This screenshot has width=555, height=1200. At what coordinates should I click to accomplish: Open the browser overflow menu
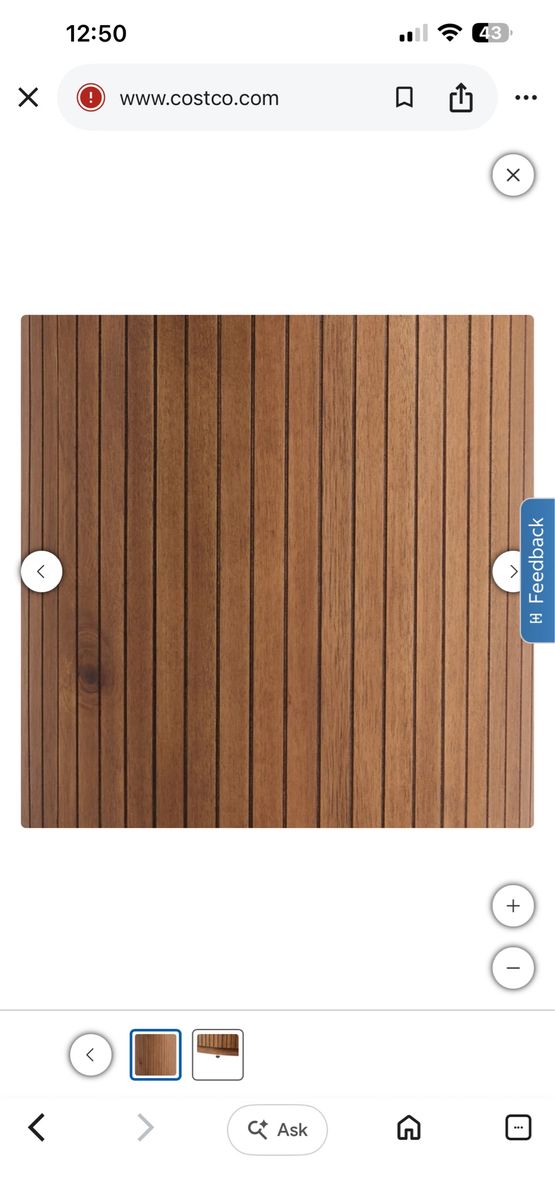point(526,97)
